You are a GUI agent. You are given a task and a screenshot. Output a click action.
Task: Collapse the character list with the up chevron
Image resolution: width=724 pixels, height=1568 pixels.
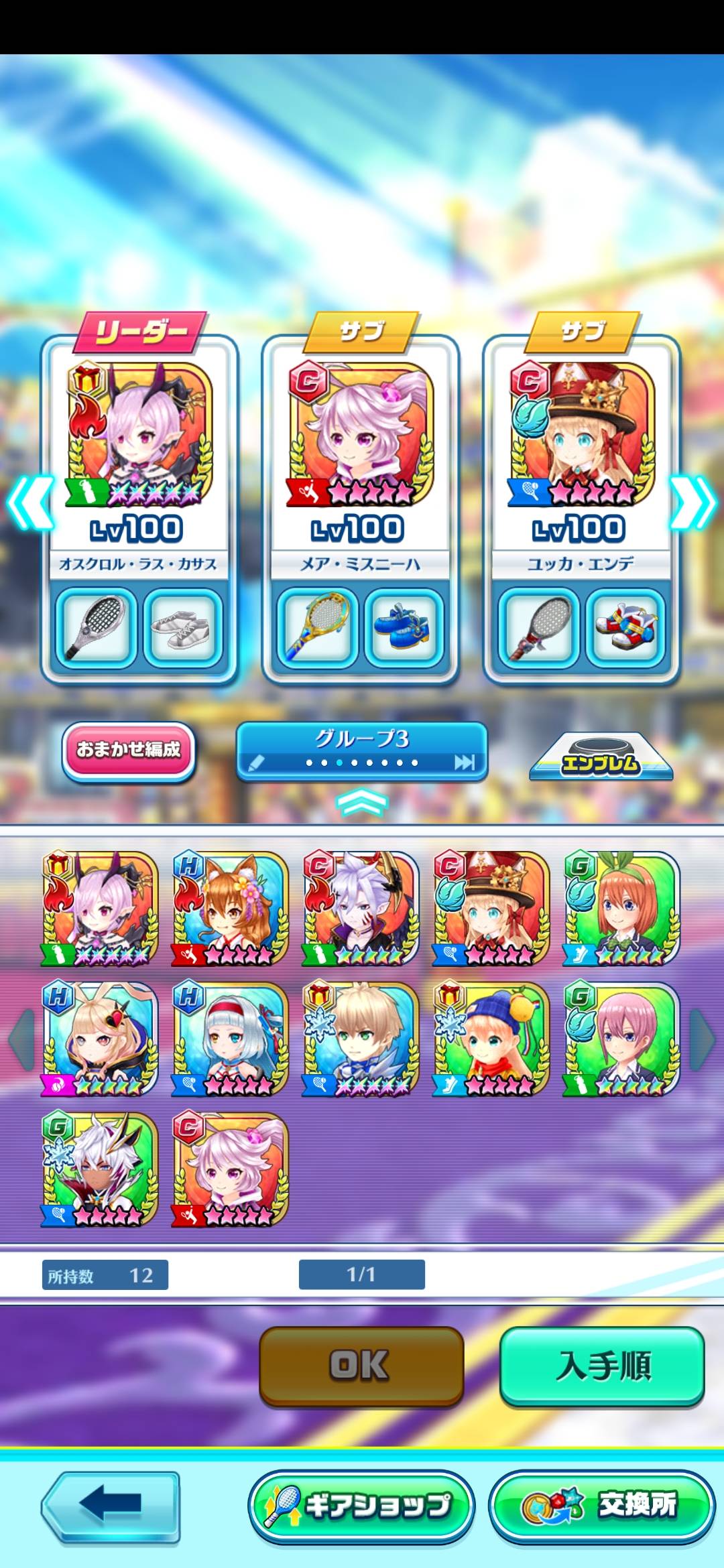coord(361,802)
